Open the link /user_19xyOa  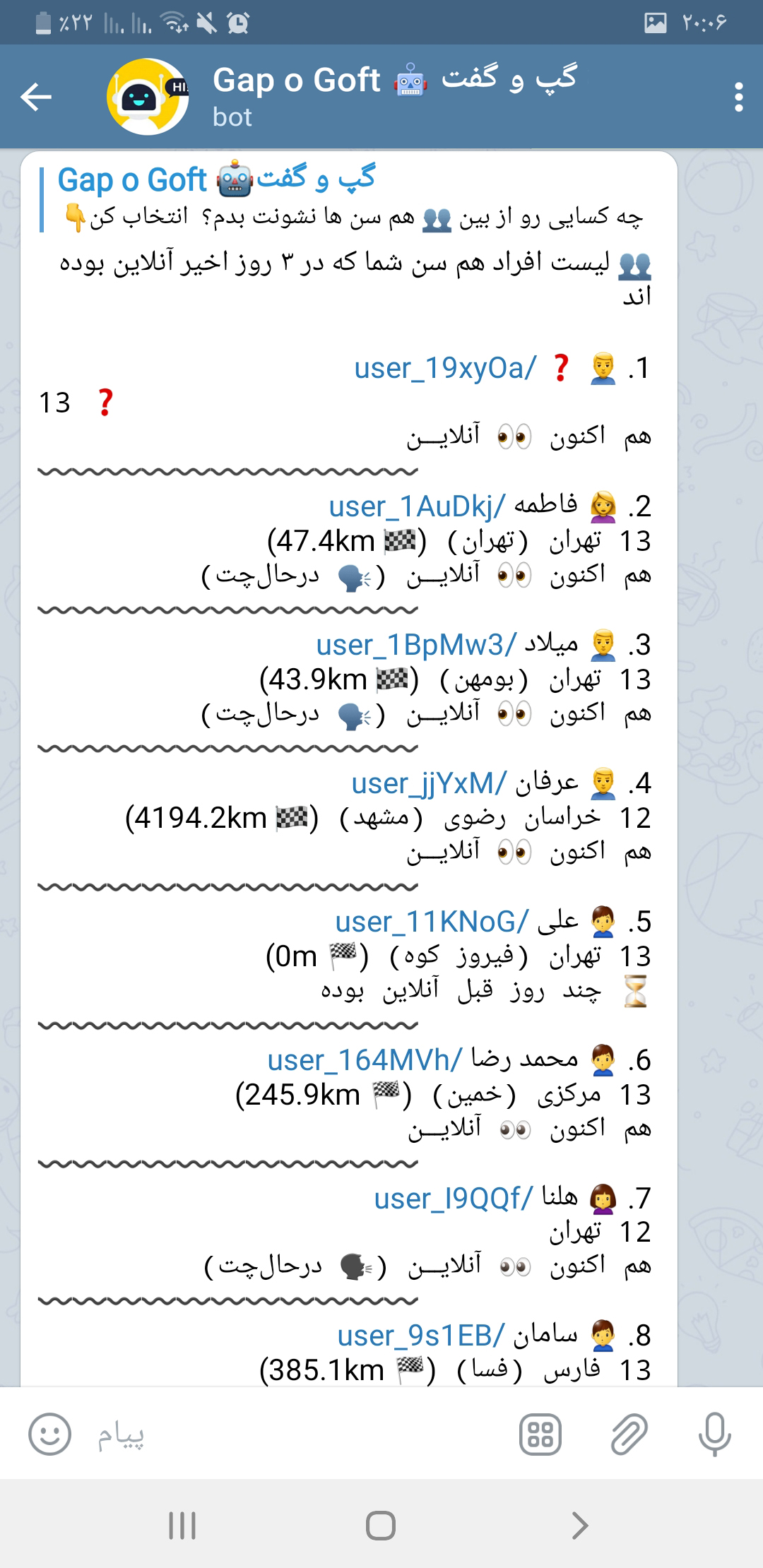[445, 368]
